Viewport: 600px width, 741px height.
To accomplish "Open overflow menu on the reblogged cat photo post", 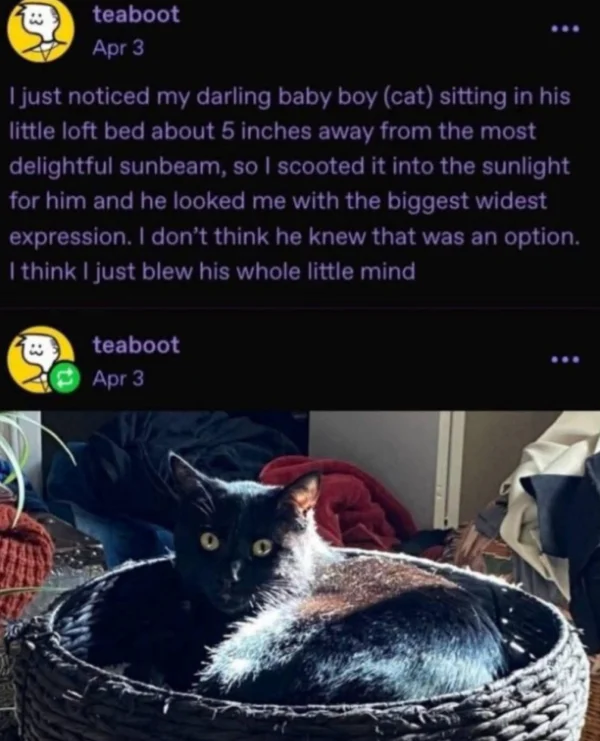I will [564, 358].
